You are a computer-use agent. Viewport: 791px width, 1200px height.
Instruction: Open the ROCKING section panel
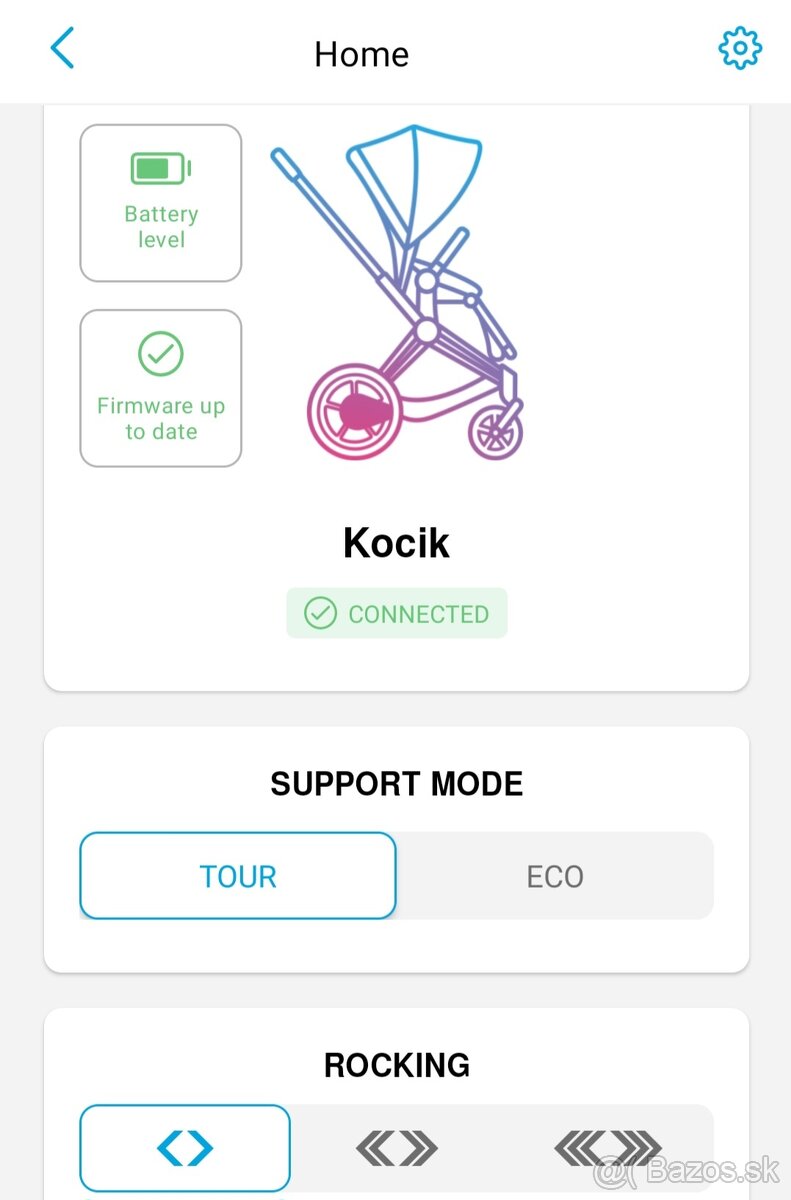[x=396, y=1065]
